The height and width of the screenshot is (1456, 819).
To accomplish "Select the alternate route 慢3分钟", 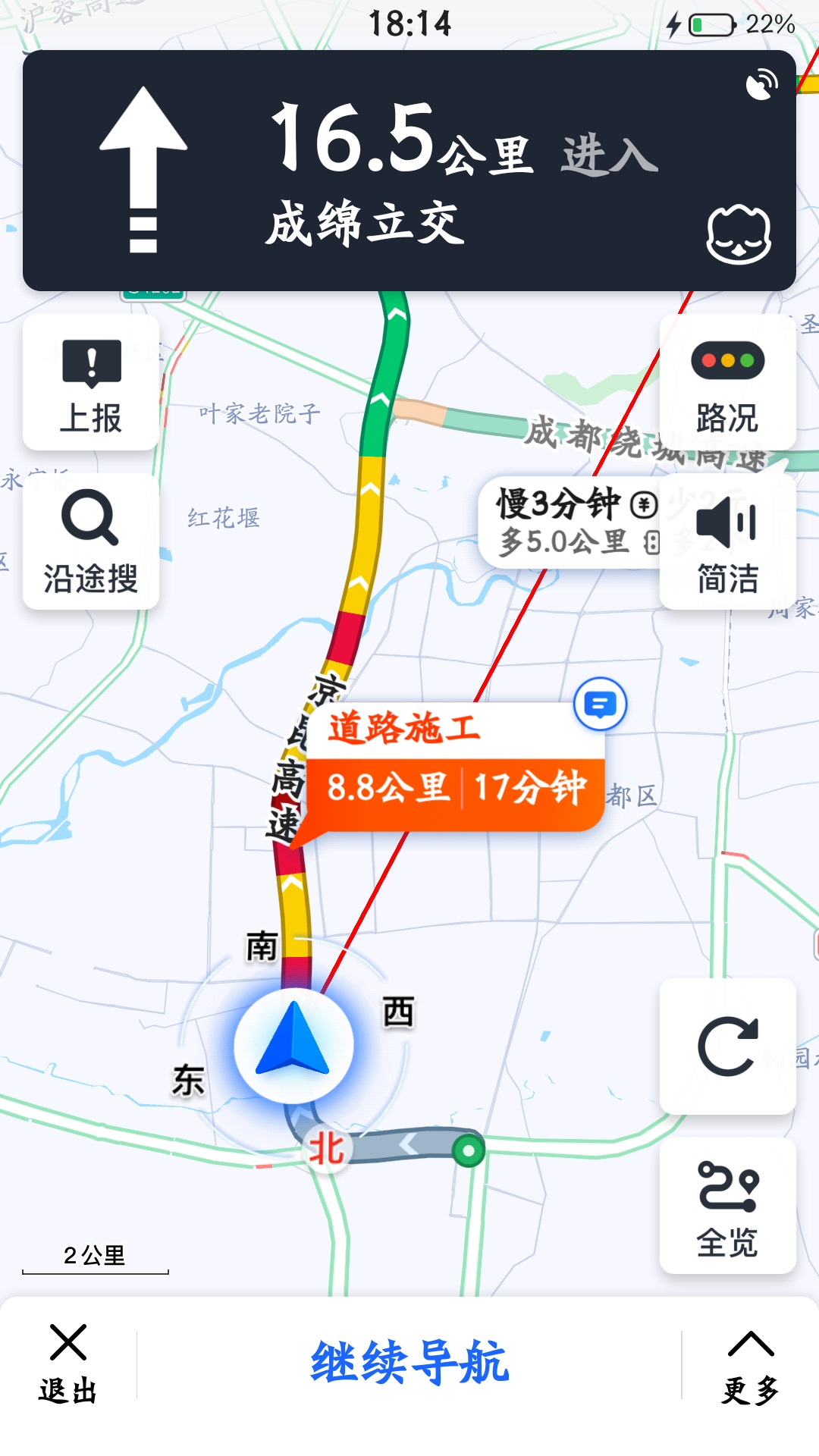I will click(x=569, y=522).
